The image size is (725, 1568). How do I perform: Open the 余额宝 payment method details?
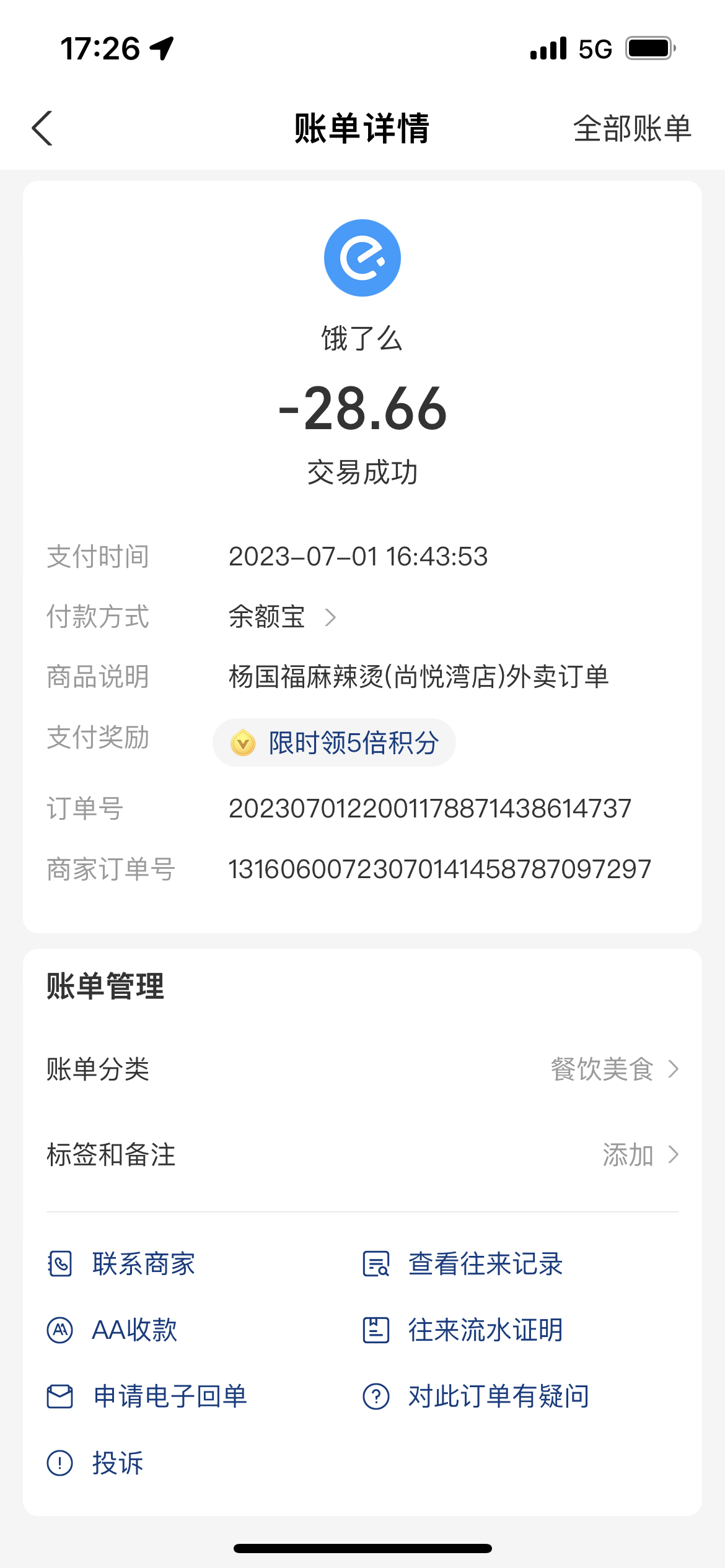click(x=282, y=617)
